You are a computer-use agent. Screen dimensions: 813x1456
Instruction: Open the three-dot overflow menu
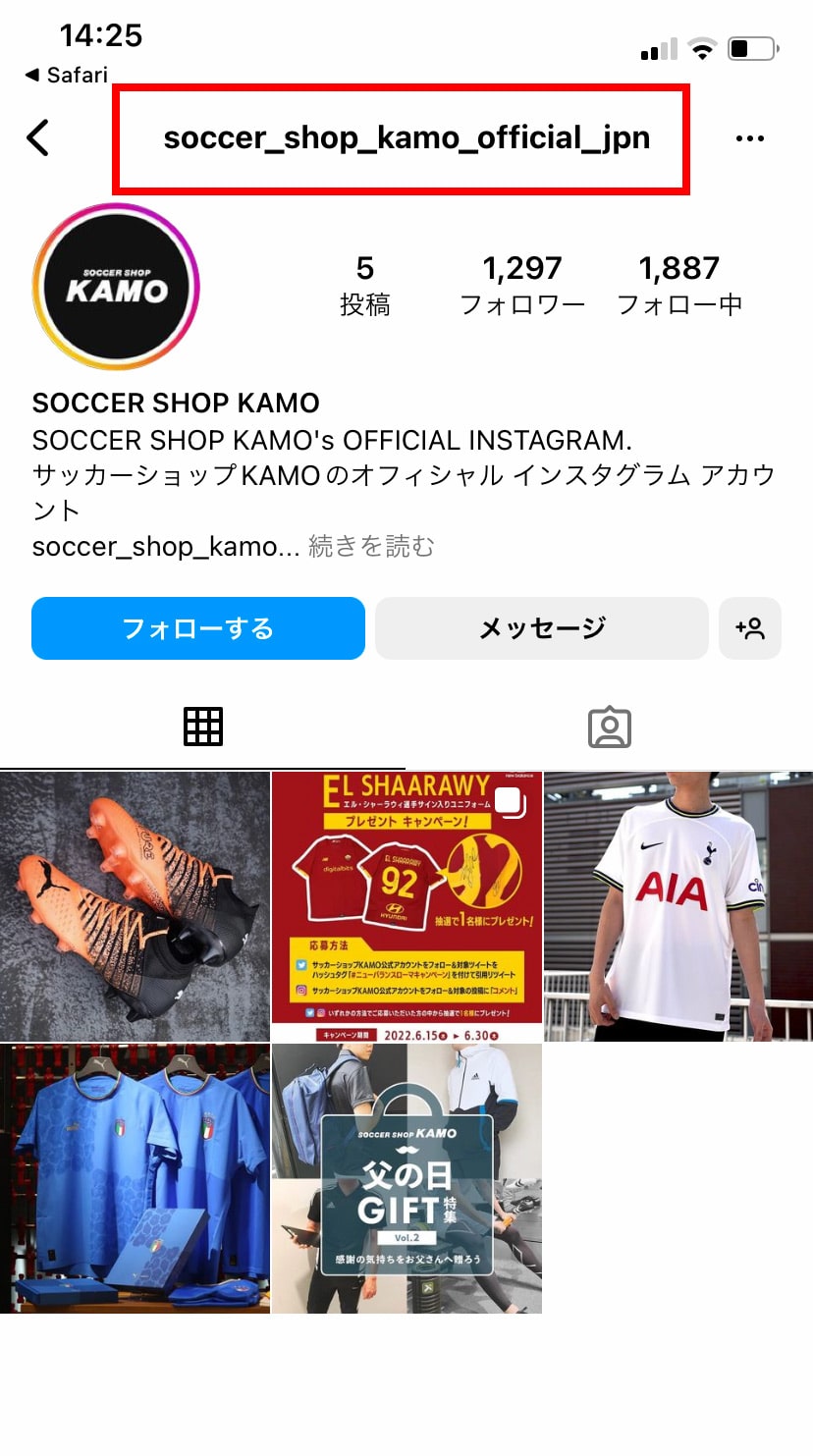coord(749,138)
